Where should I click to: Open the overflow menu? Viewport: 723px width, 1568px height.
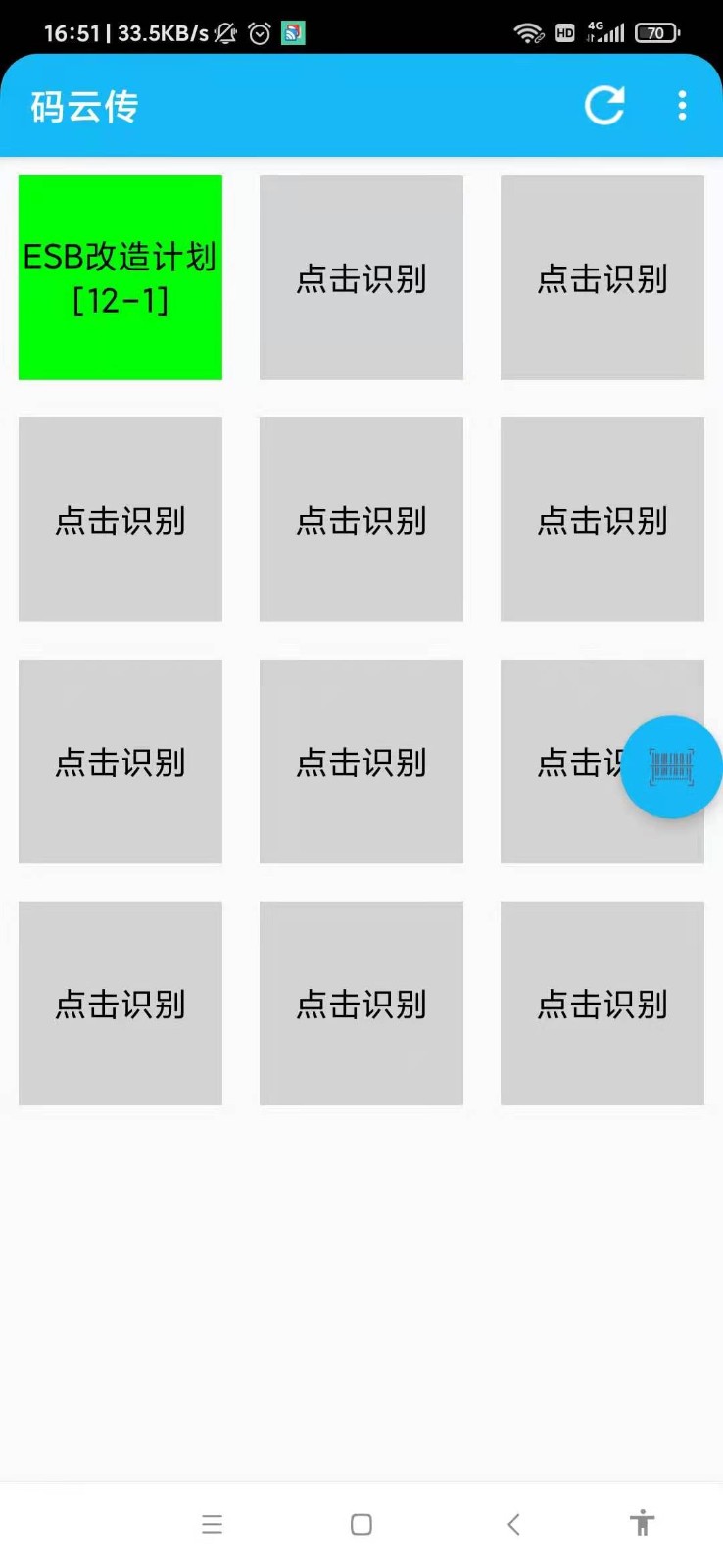tap(682, 106)
